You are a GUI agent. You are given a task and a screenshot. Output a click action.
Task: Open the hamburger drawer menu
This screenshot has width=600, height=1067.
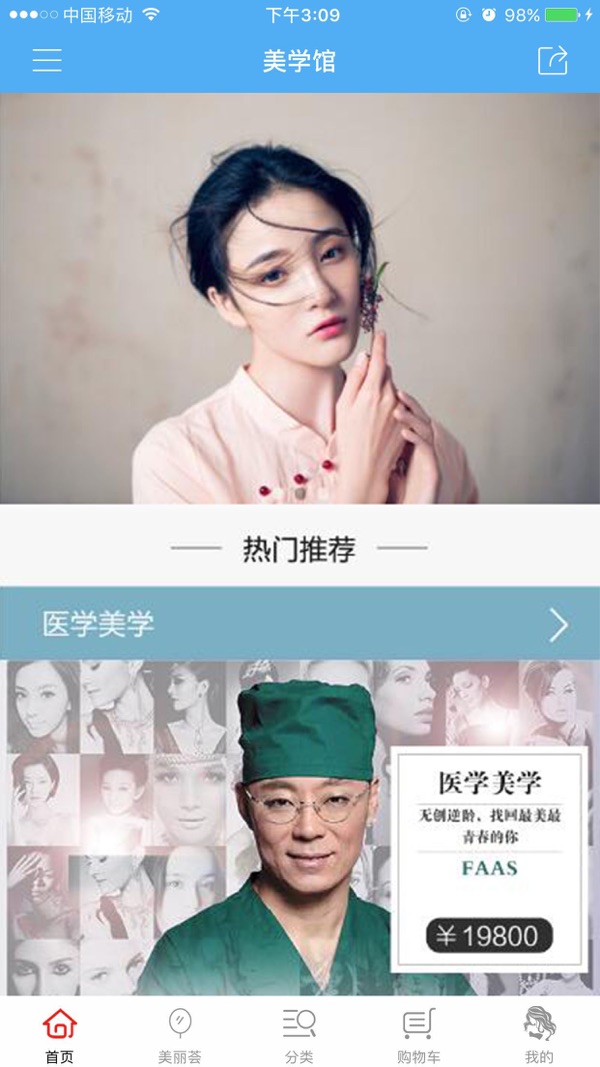point(47,61)
